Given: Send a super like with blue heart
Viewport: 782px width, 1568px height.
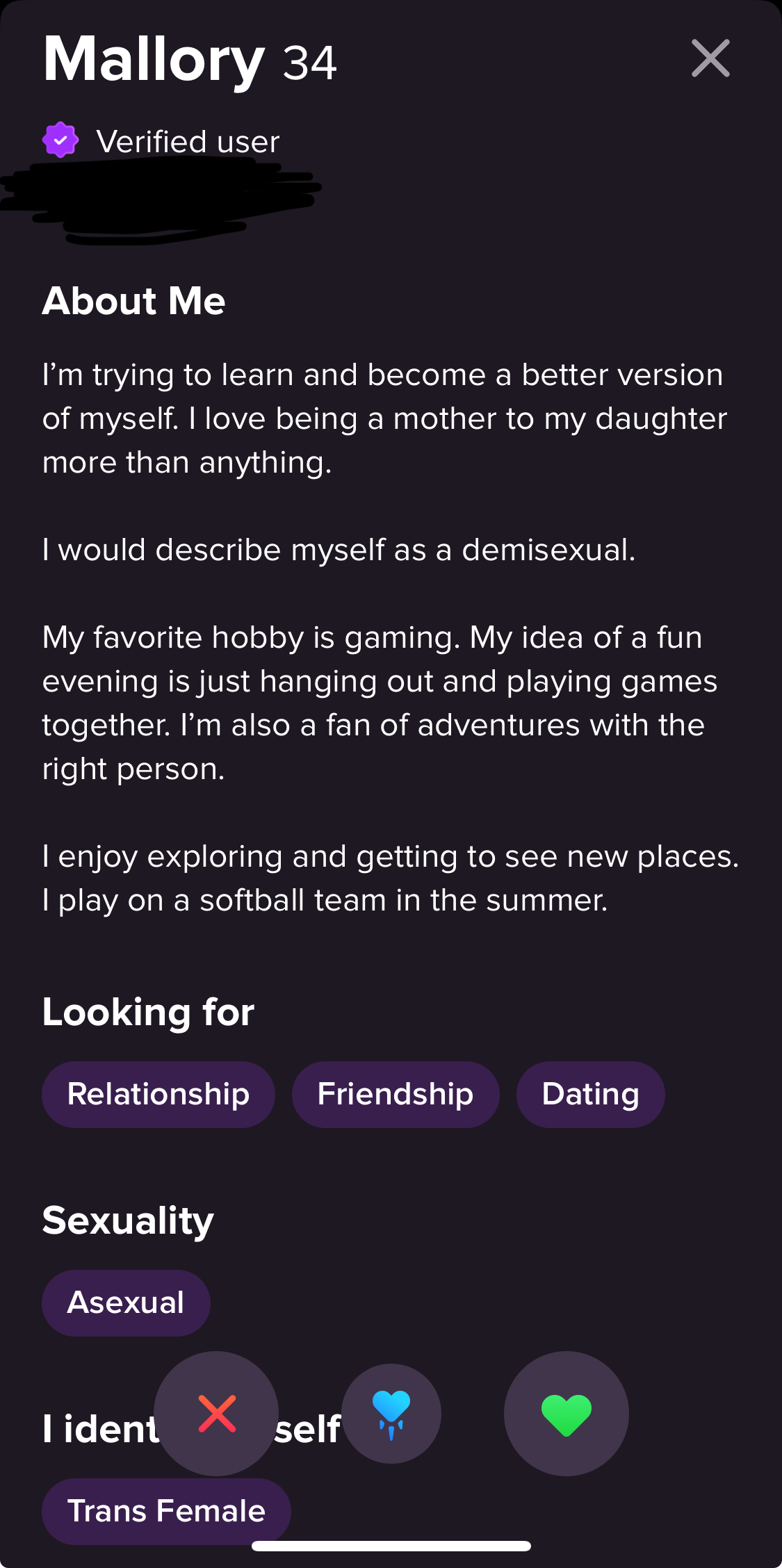Looking at the screenshot, I should pyautogui.click(x=391, y=1414).
